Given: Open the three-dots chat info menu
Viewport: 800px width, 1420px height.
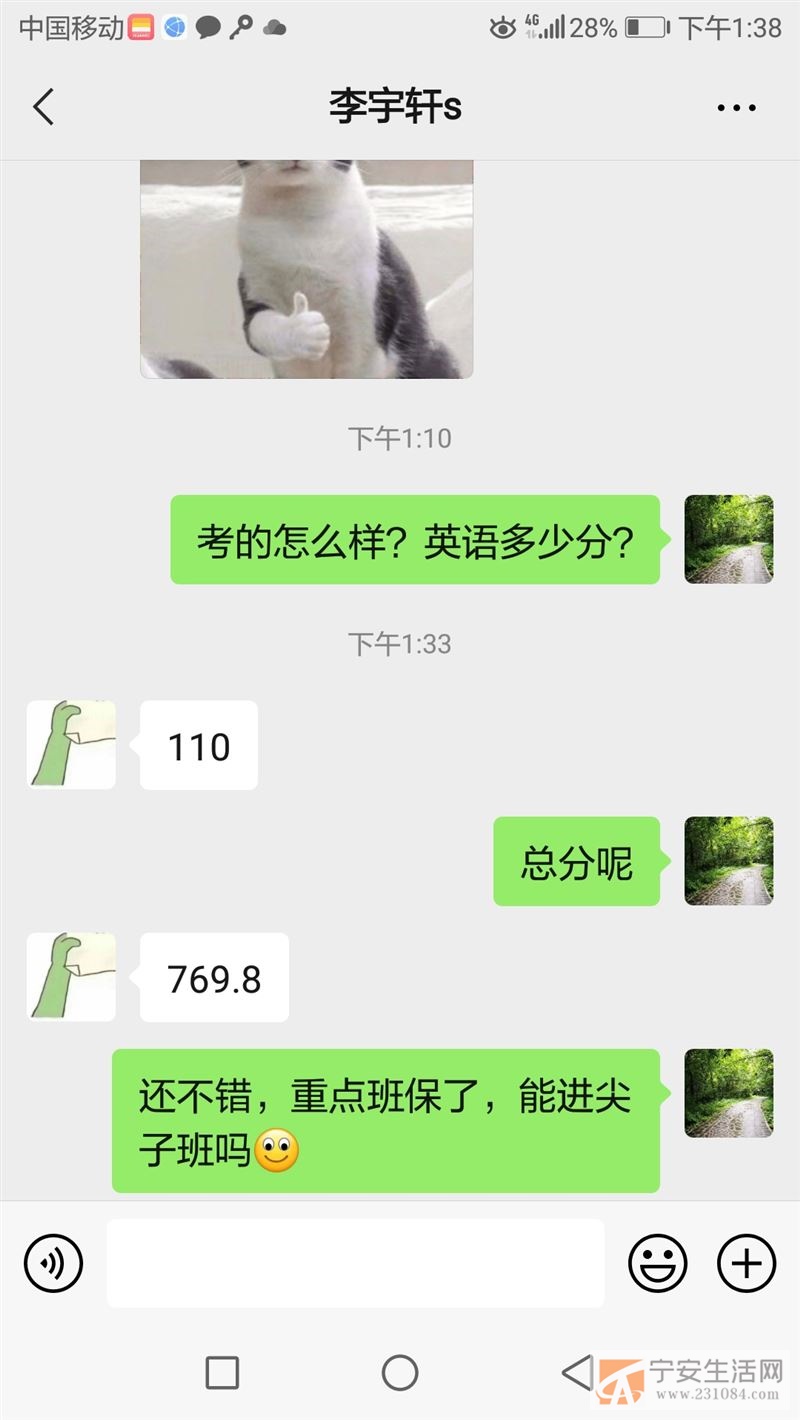Looking at the screenshot, I should tap(736, 108).
